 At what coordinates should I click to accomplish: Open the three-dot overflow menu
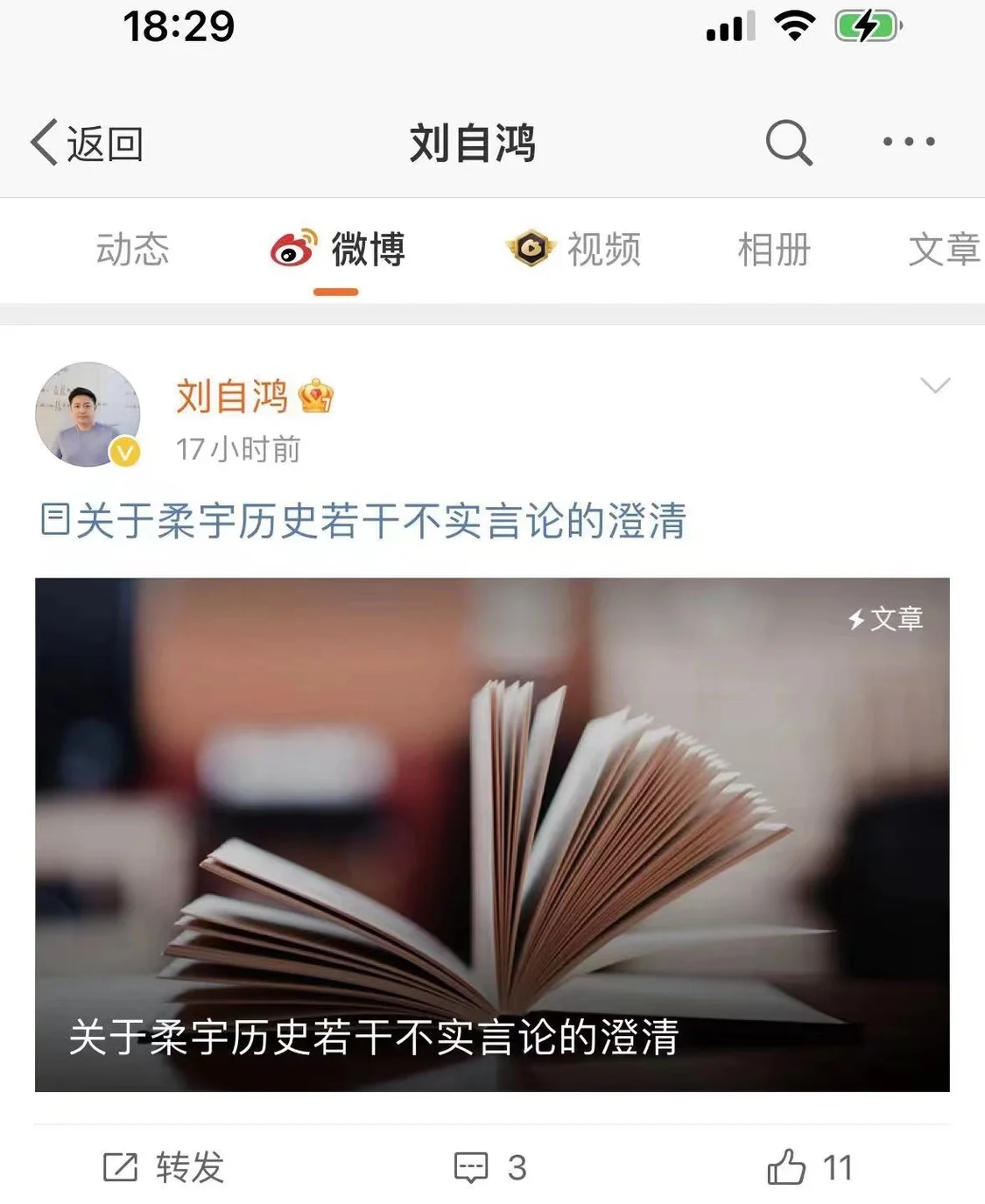(x=908, y=142)
